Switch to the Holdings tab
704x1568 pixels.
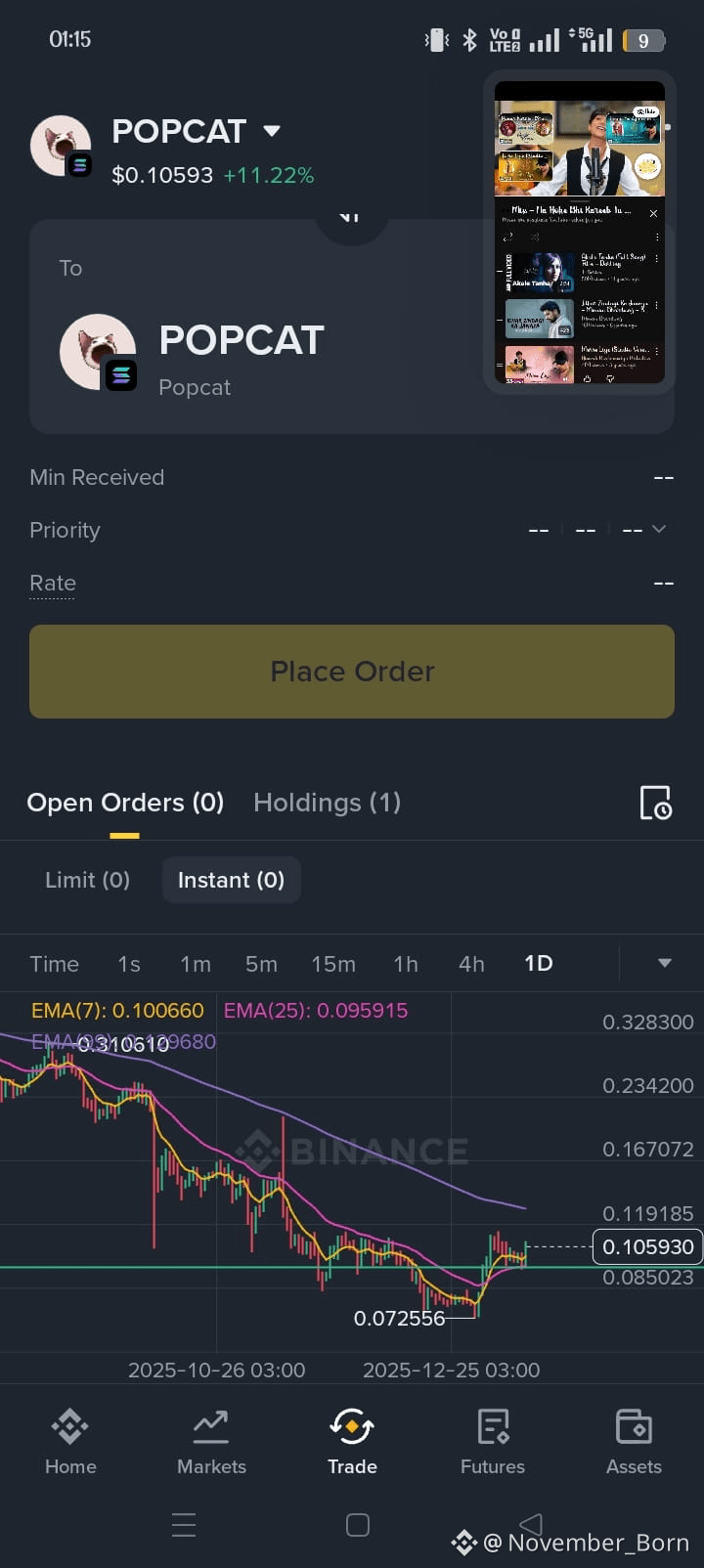327,802
